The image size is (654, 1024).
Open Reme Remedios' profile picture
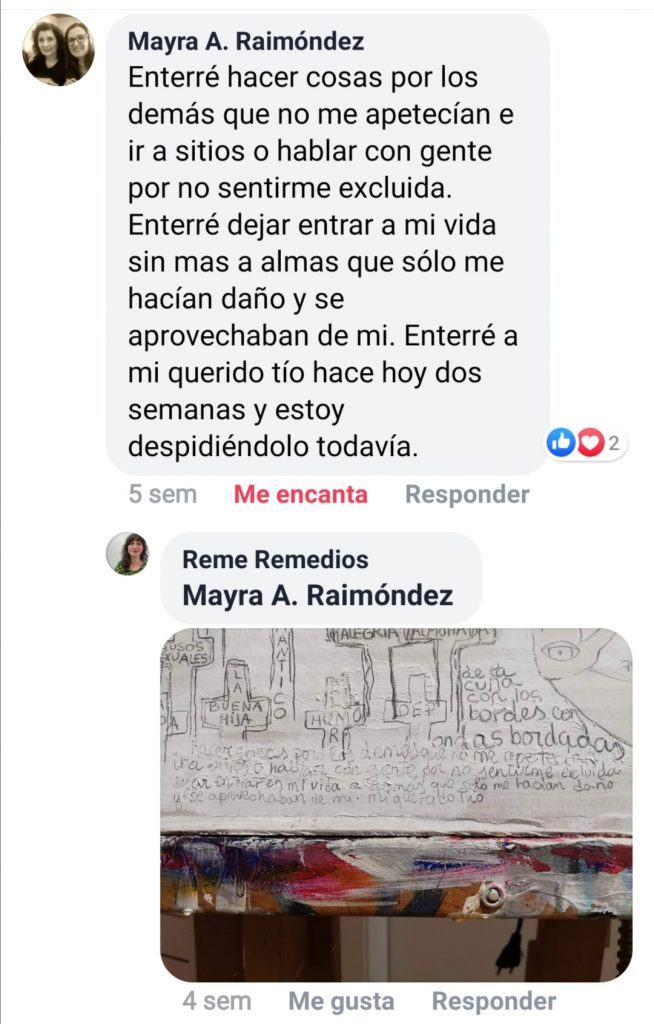[x=128, y=553]
